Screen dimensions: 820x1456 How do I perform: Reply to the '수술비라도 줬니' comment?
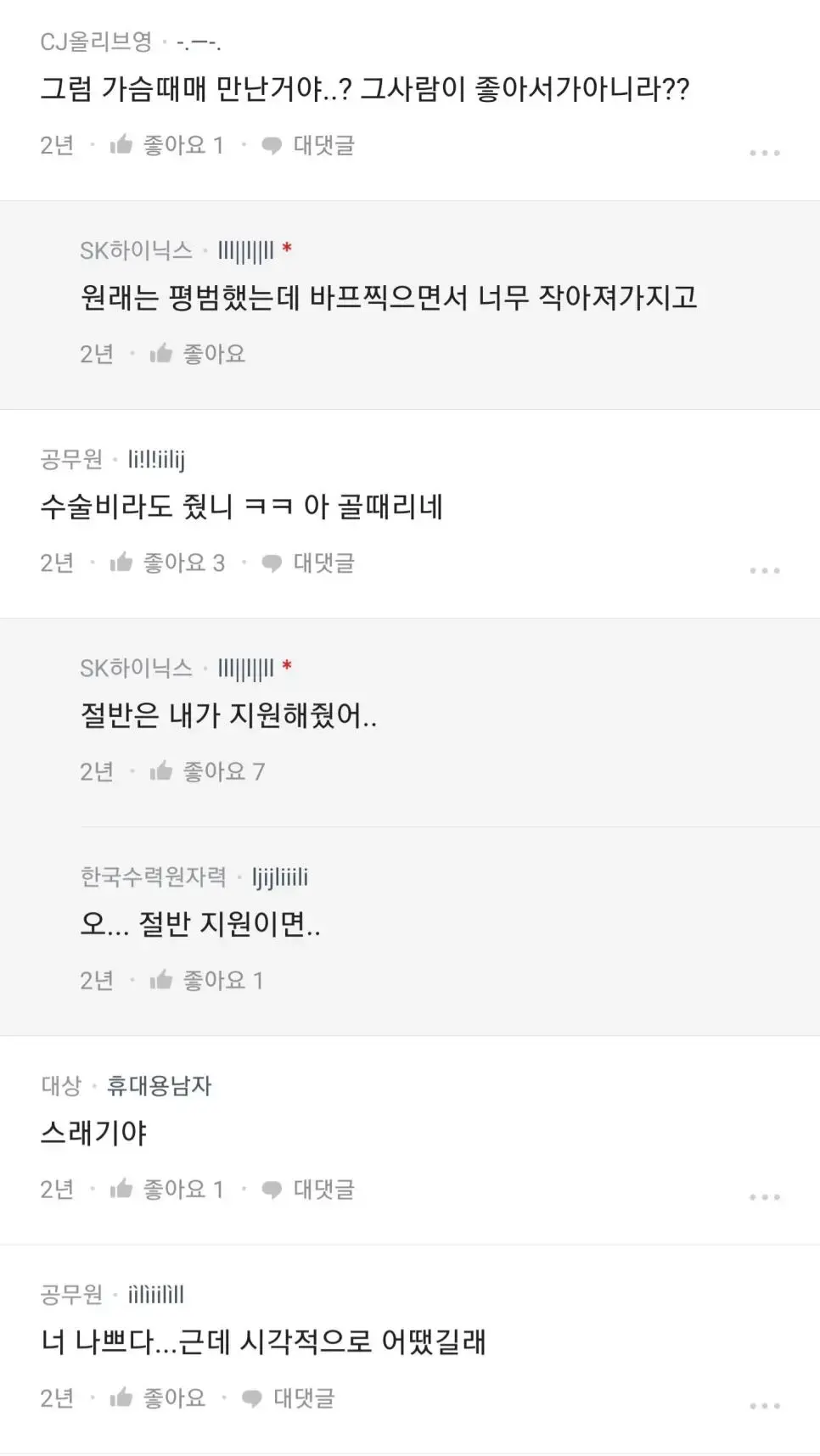(x=307, y=563)
